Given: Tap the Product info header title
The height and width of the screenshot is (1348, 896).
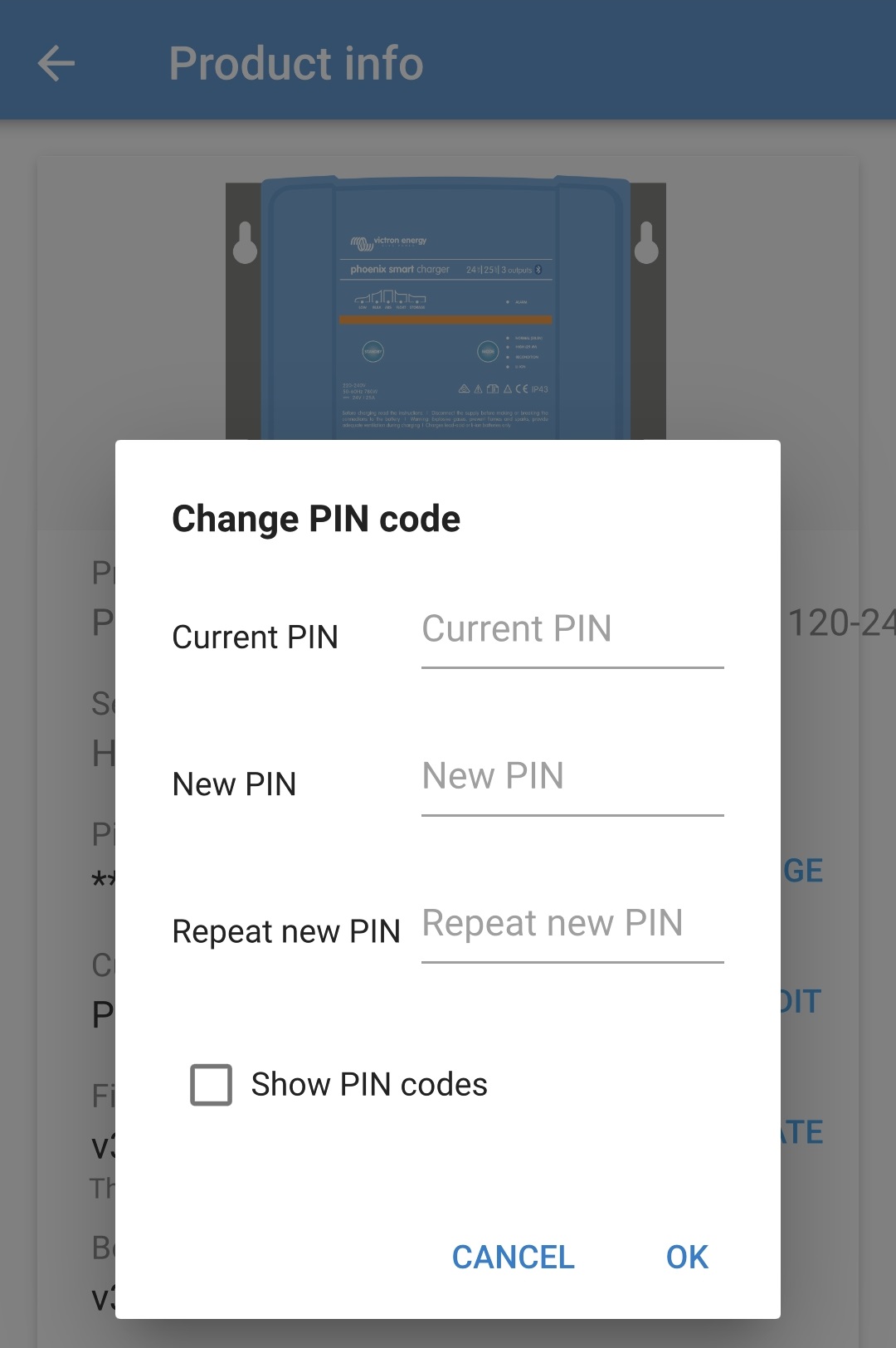Looking at the screenshot, I should tap(295, 63).
